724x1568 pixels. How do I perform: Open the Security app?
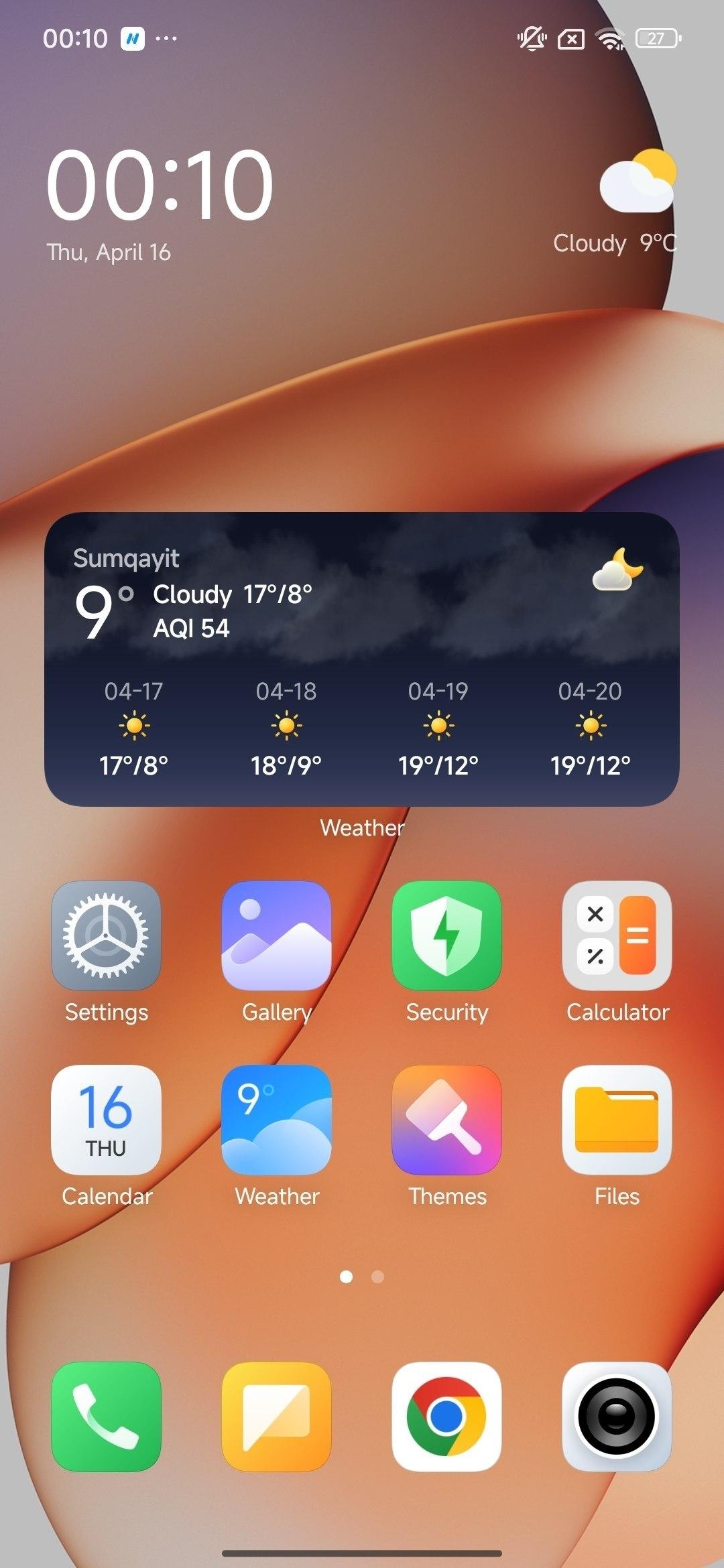tap(446, 935)
